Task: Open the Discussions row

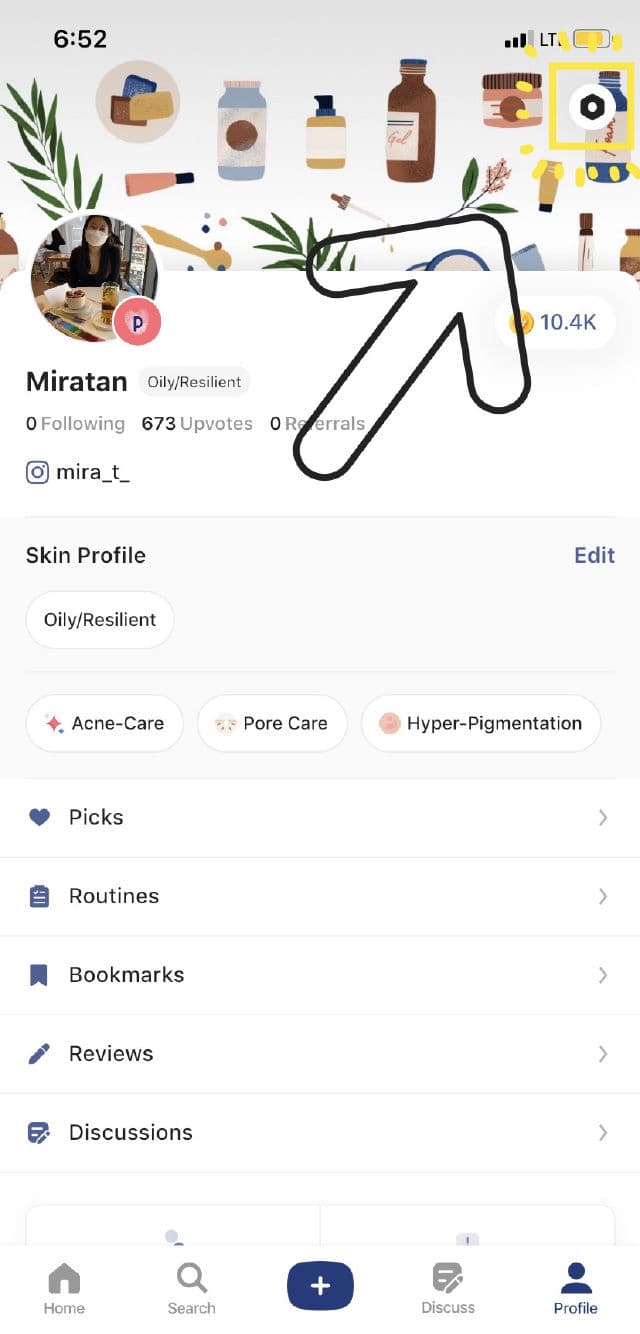Action: 320,1132
